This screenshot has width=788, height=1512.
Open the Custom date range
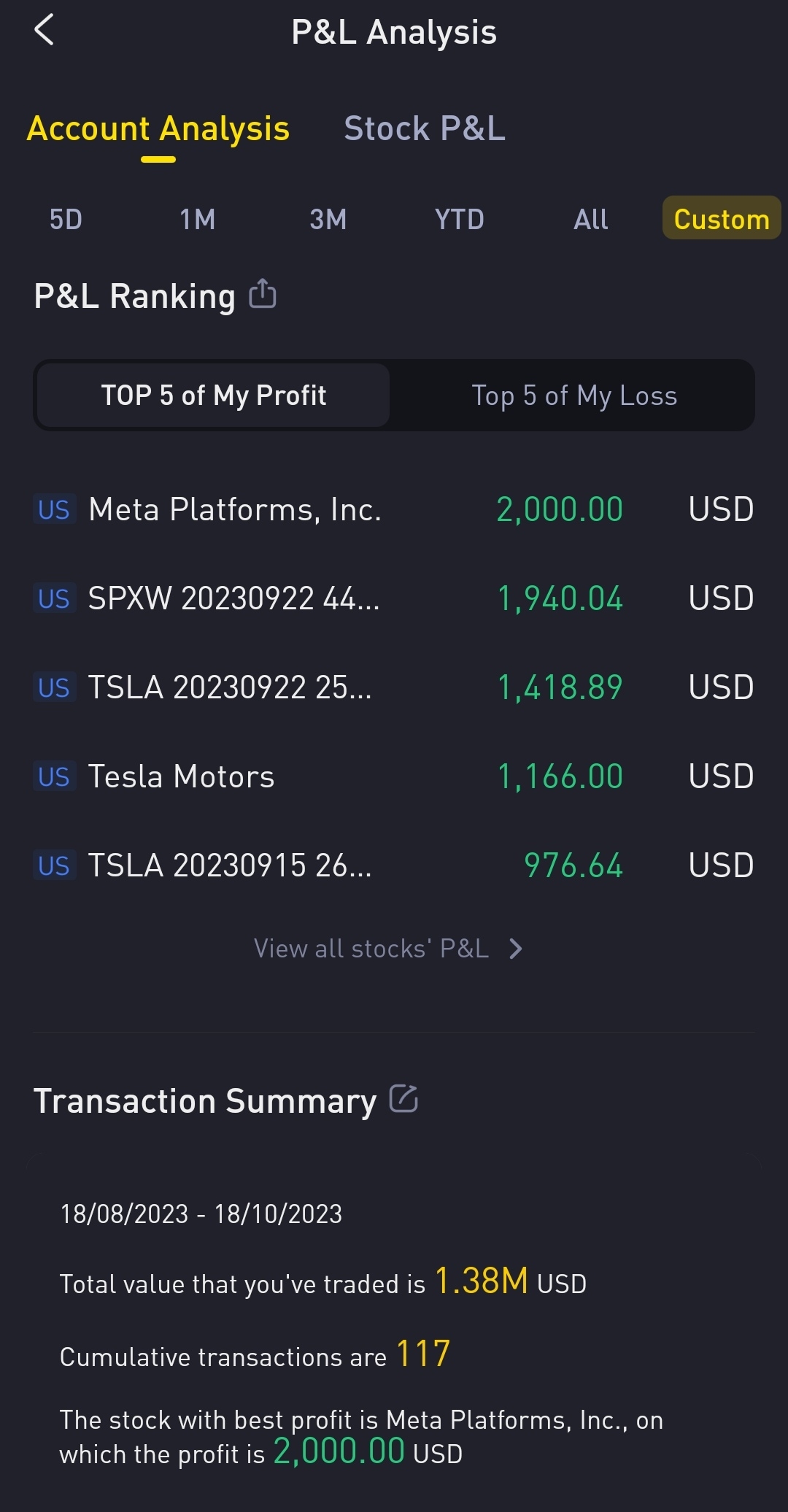(721, 218)
